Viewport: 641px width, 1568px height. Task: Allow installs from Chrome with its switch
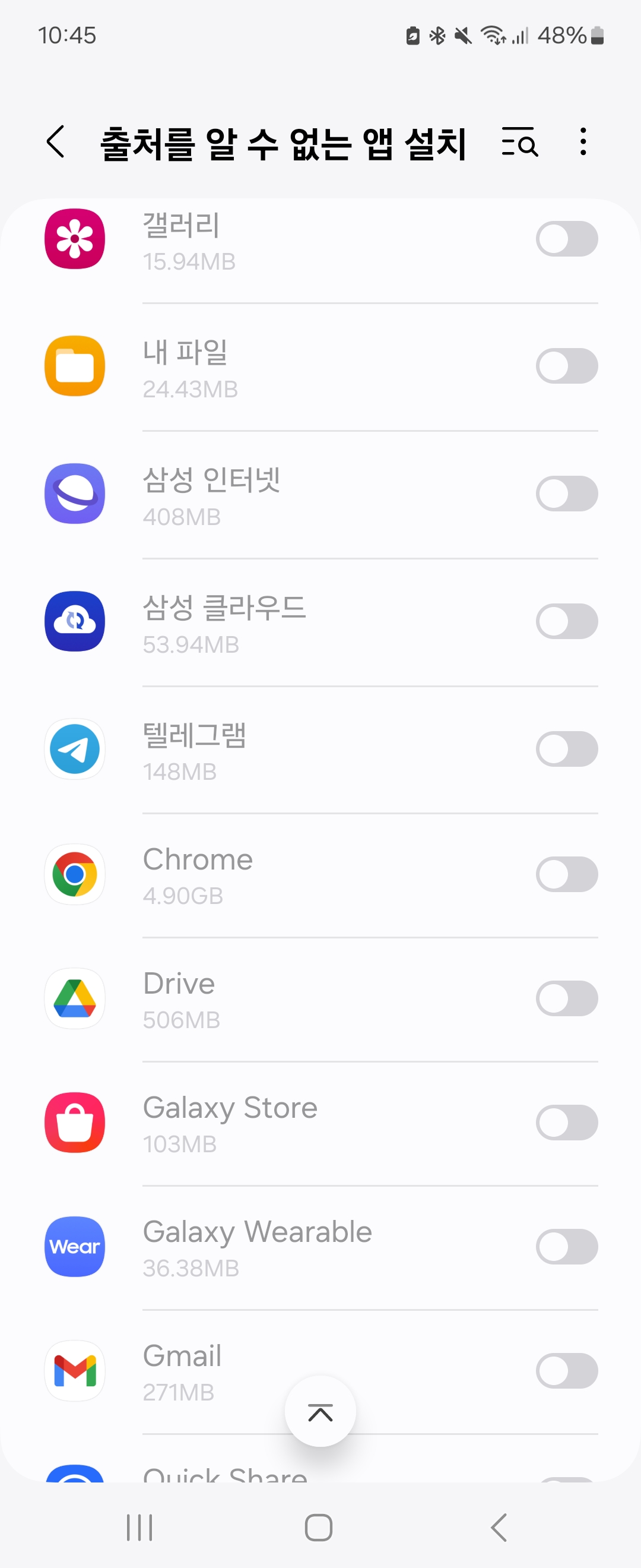[x=566, y=874]
